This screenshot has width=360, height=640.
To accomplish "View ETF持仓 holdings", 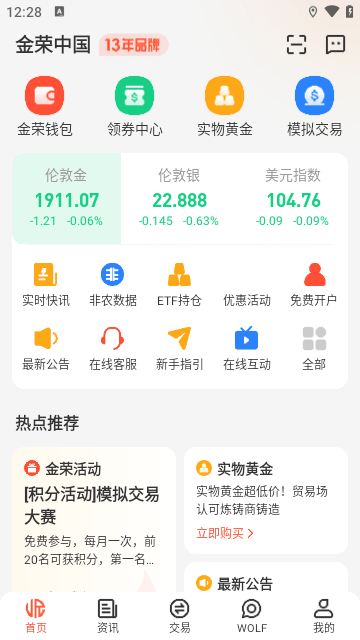I will tap(180, 285).
